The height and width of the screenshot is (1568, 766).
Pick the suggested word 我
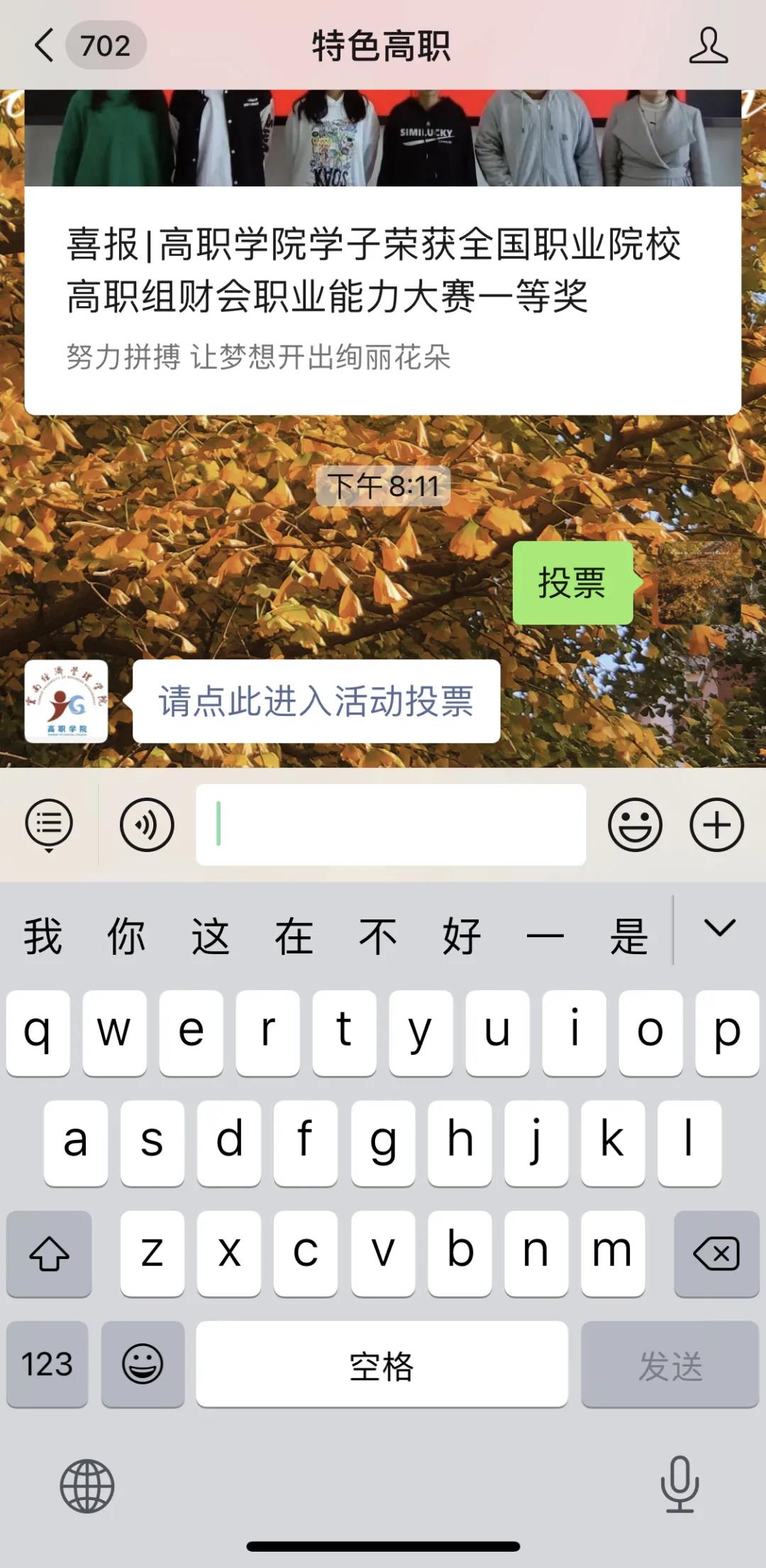(43, 936)
